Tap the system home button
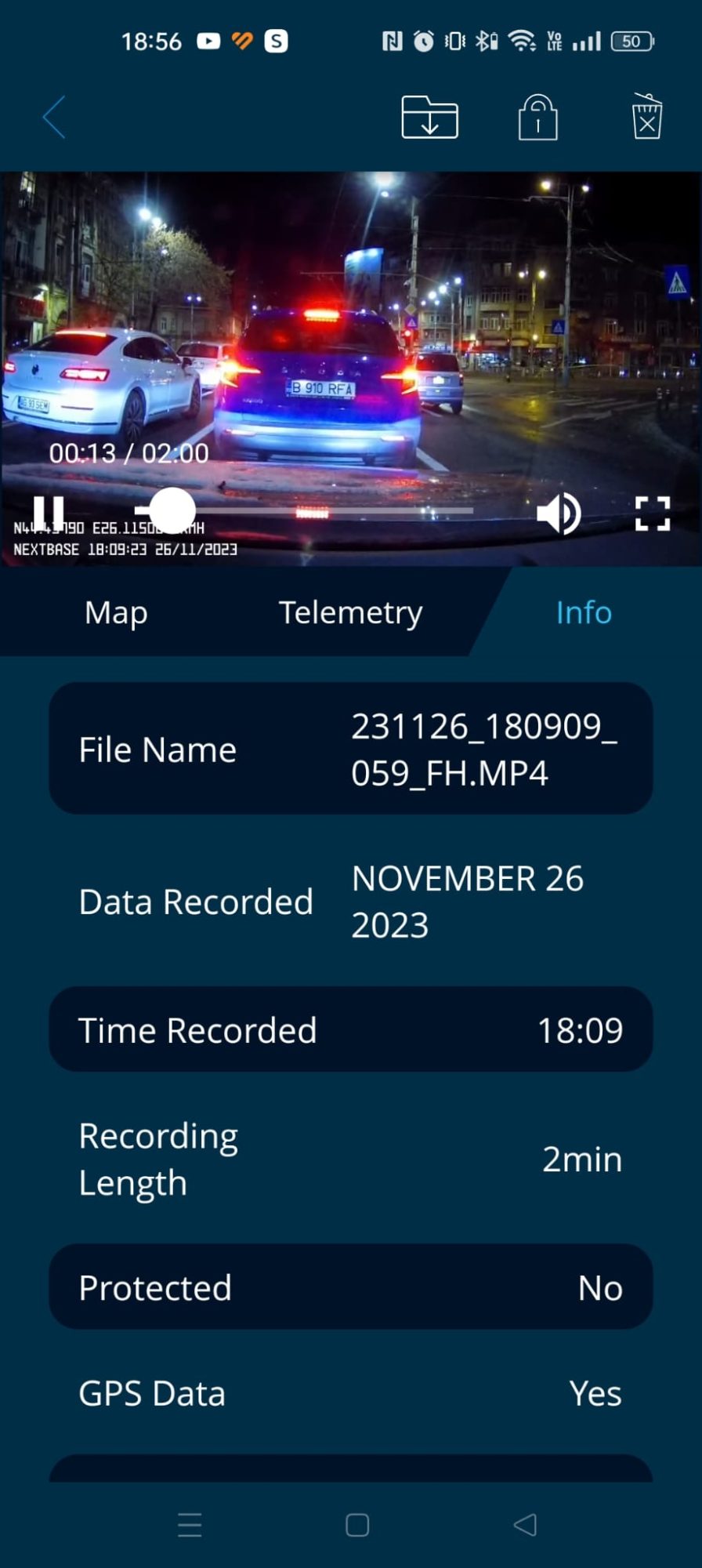Screen dimensions: 702x1568 pyautogui.click(x=357, y=1525)
